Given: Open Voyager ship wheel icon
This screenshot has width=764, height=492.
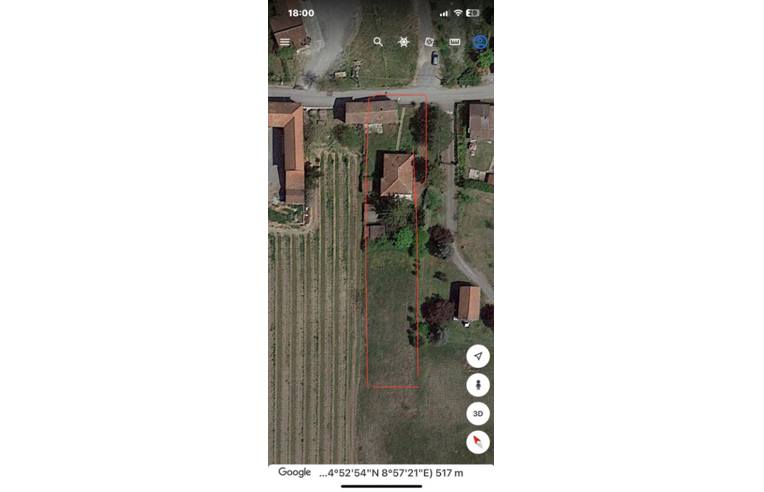Looking at the screenshot, I should coord(404,42).
